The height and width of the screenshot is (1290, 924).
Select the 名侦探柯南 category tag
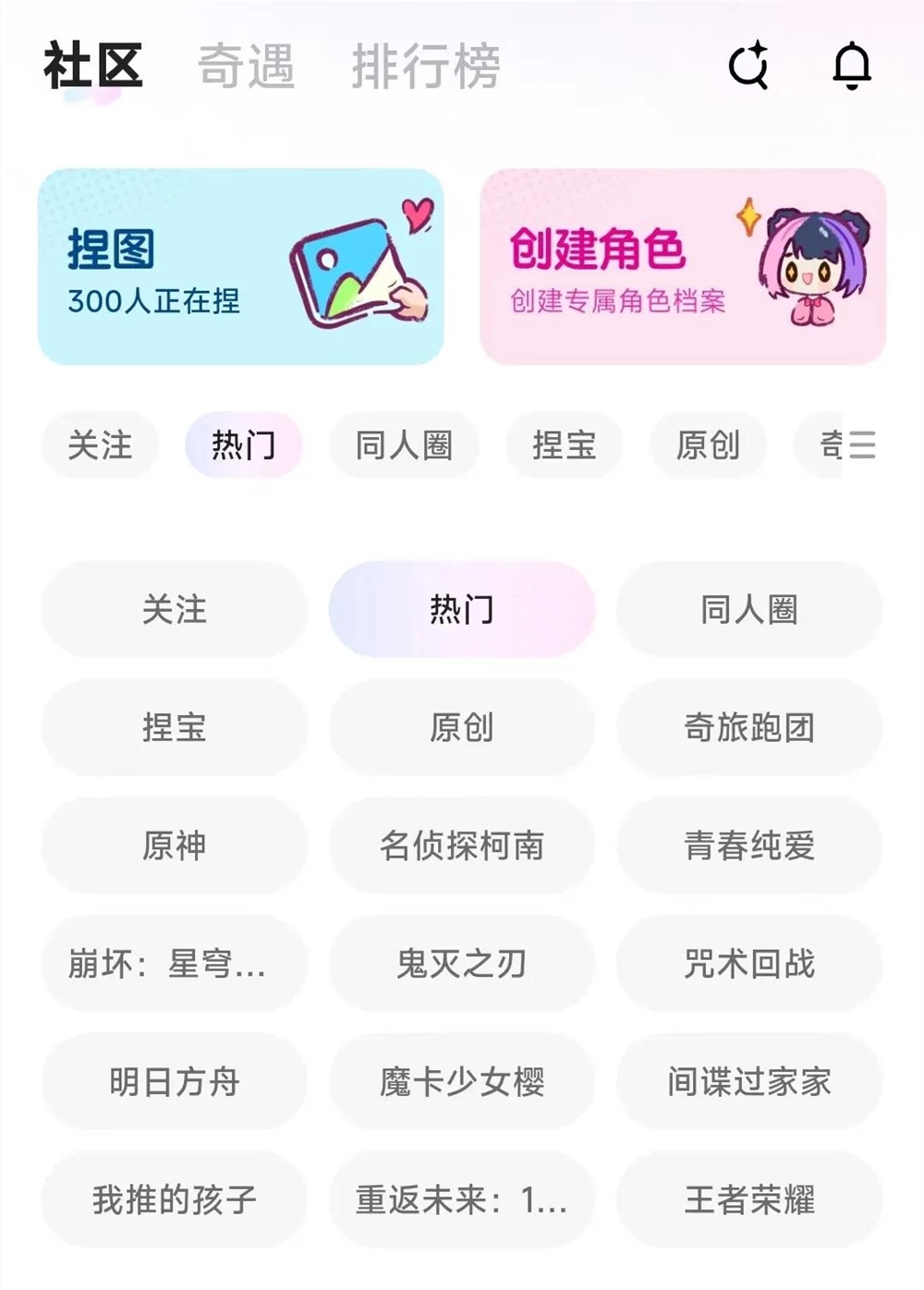[x=462, y=846]
